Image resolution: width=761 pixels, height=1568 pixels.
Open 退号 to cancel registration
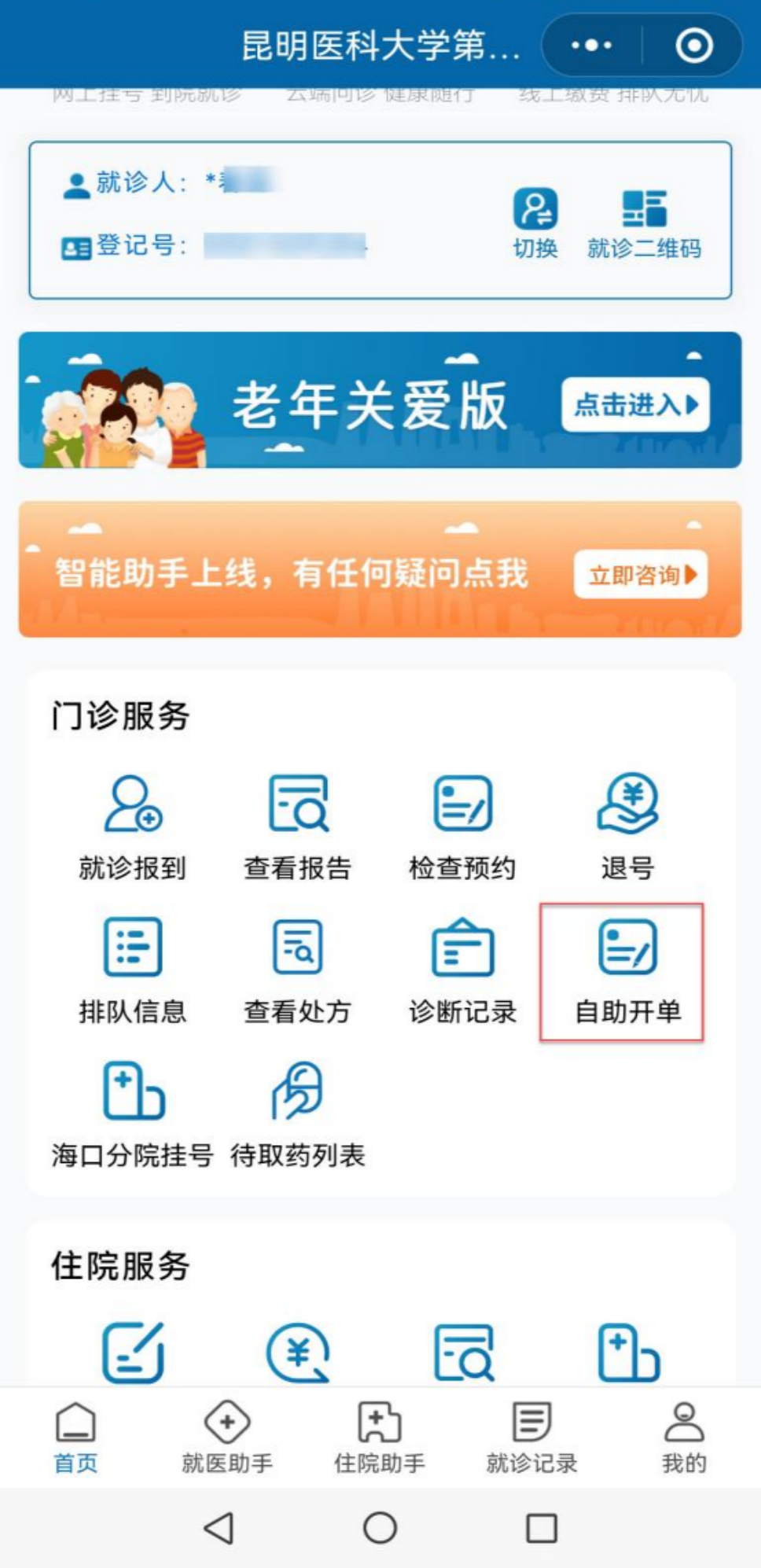(627, 826)
